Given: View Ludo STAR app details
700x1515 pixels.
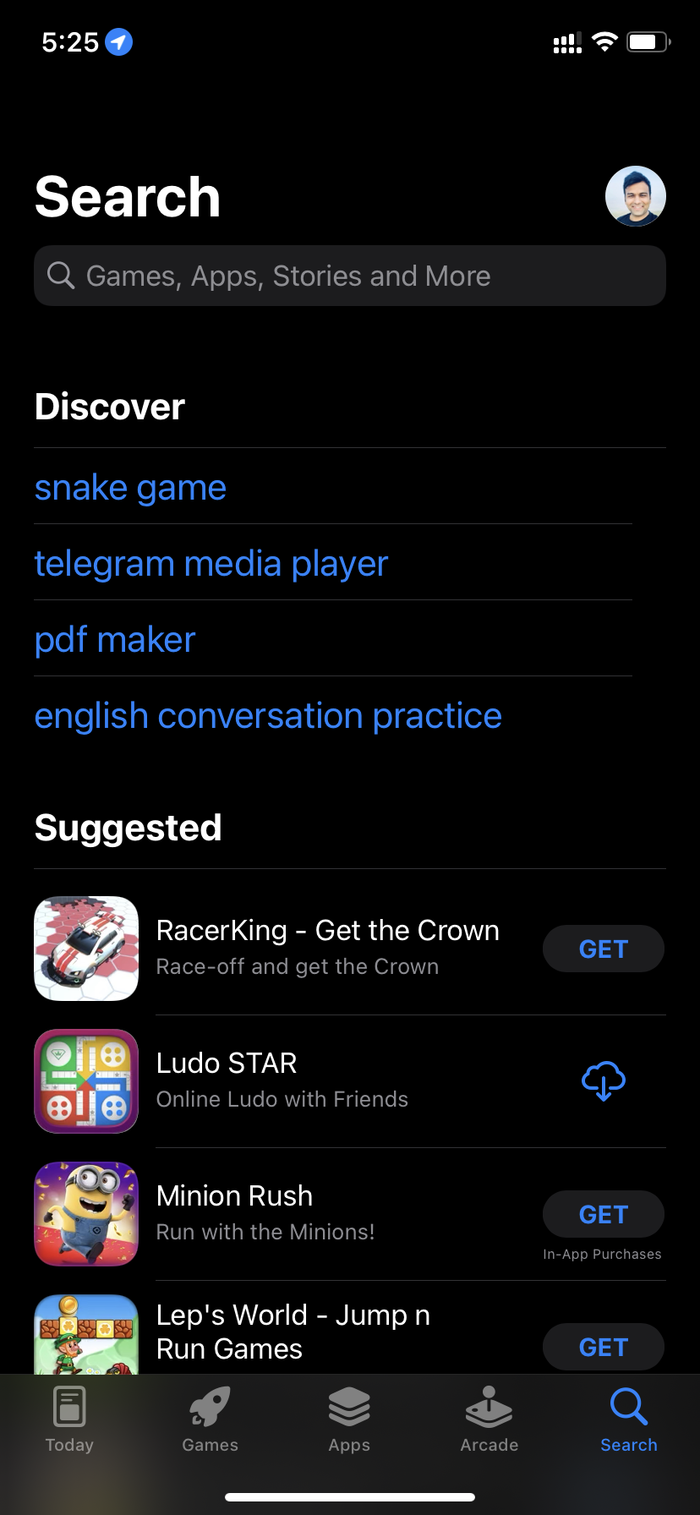Looking at the screenshot, I should 282,1080.
